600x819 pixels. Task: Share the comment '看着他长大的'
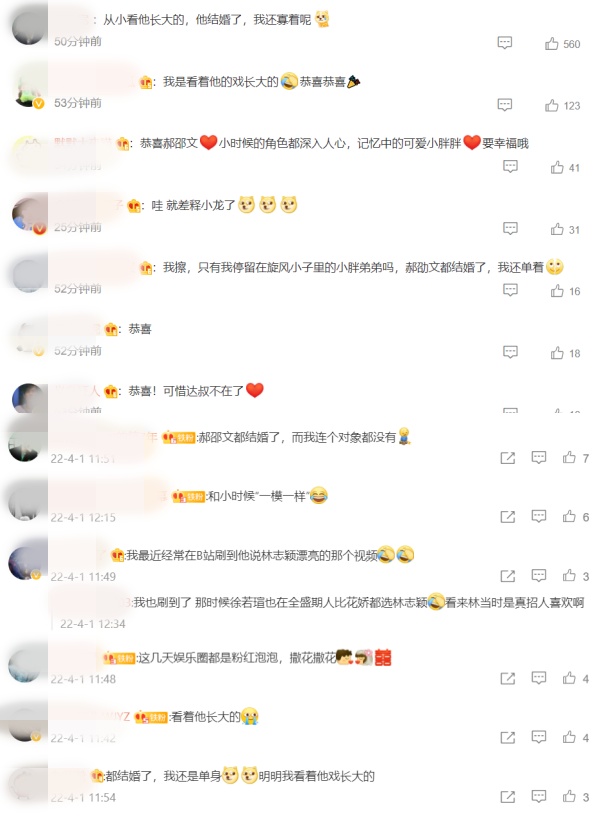click(508, 737)
